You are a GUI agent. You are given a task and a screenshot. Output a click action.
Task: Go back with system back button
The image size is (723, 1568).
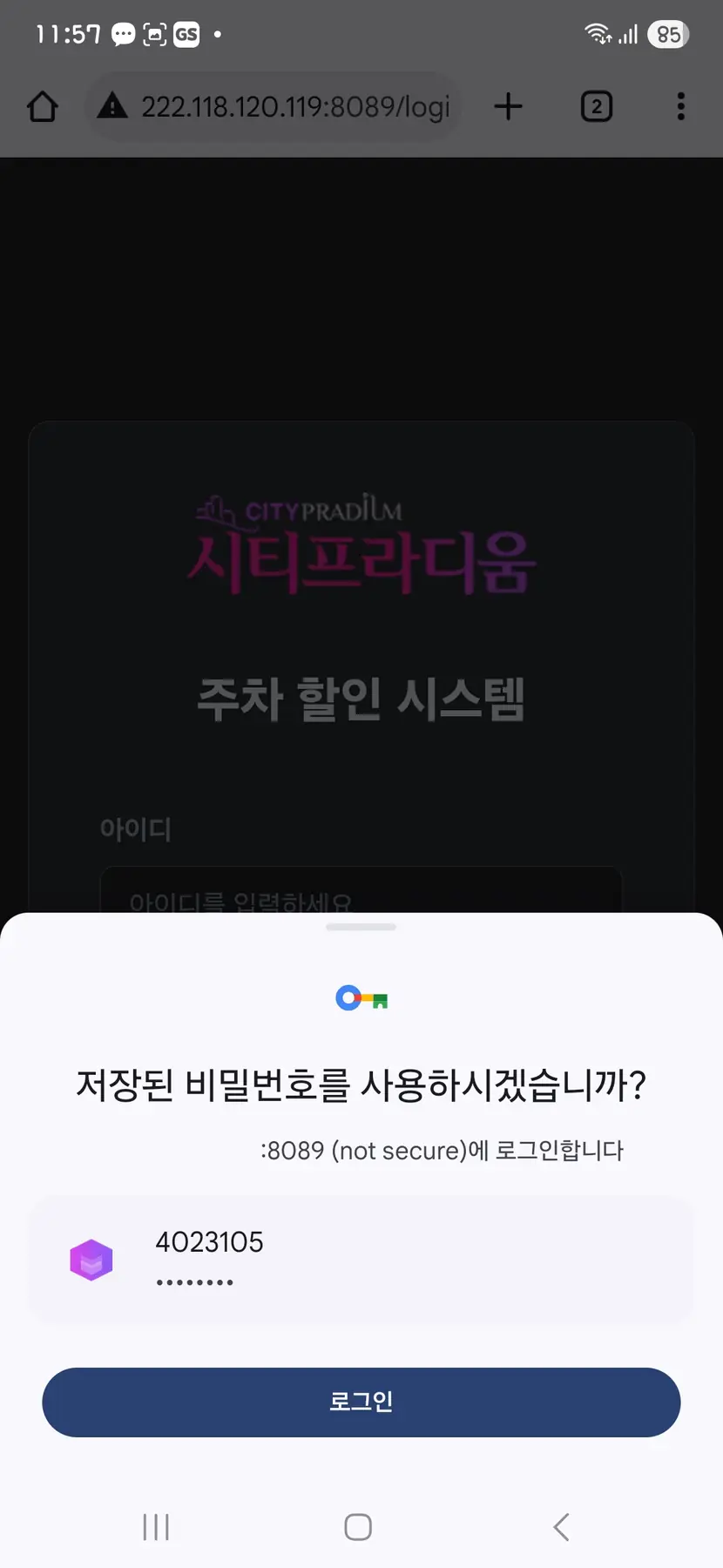click(x=562, y=1526)
